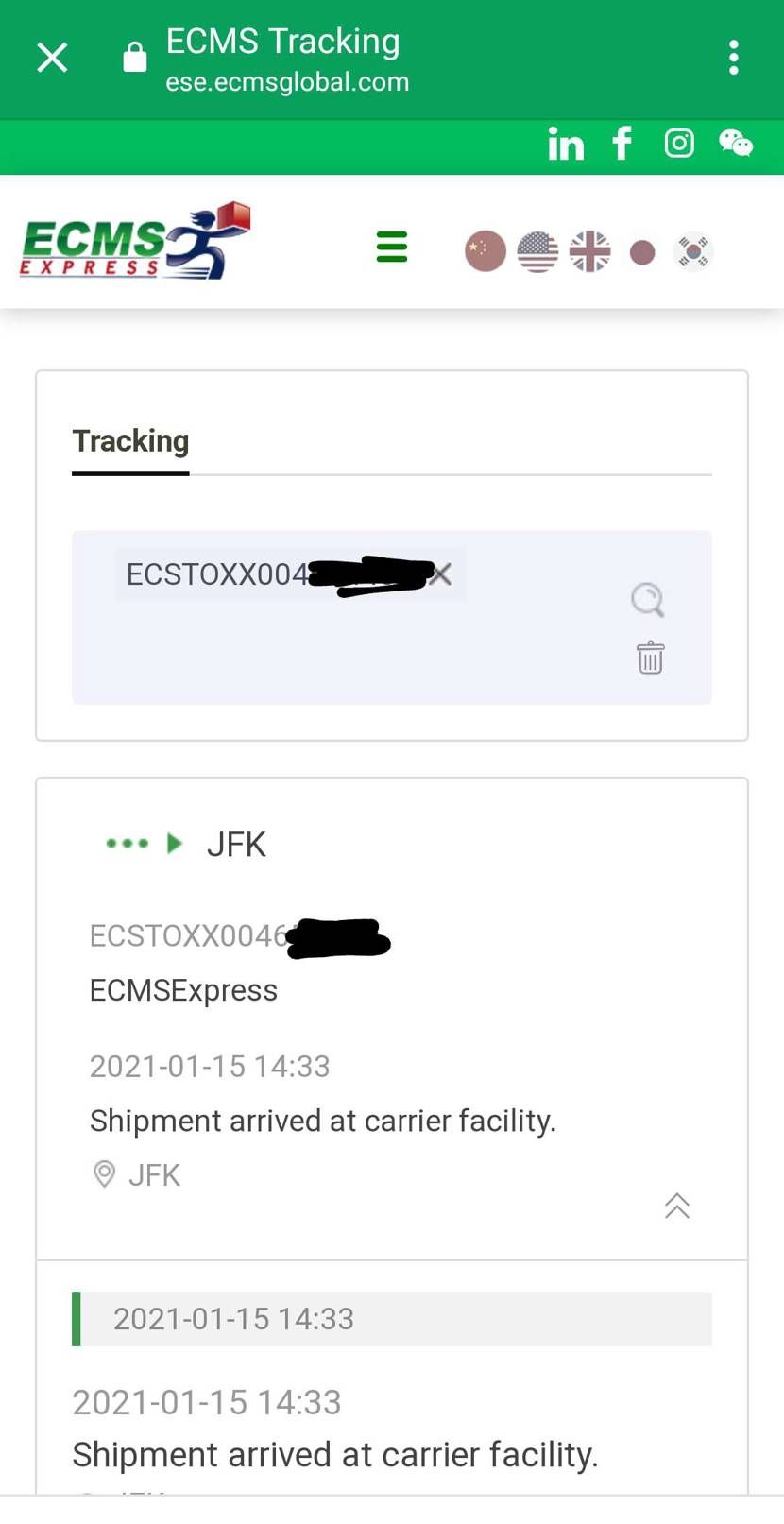Switch language with the UK flag
The height and width of the screenshot is (1524, 784).
pos(589,252)
